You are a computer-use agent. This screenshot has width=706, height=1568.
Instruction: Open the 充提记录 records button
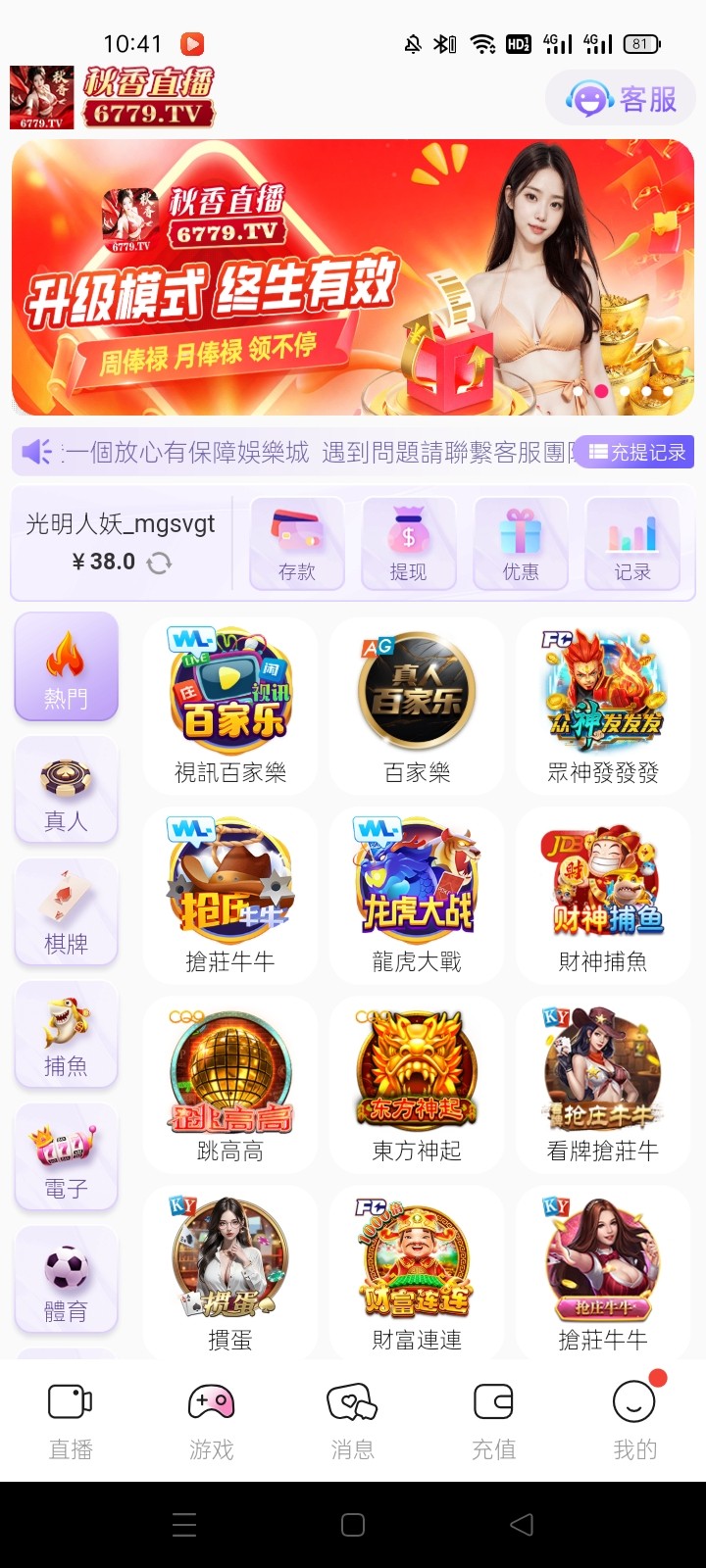[x=636, y=452]
